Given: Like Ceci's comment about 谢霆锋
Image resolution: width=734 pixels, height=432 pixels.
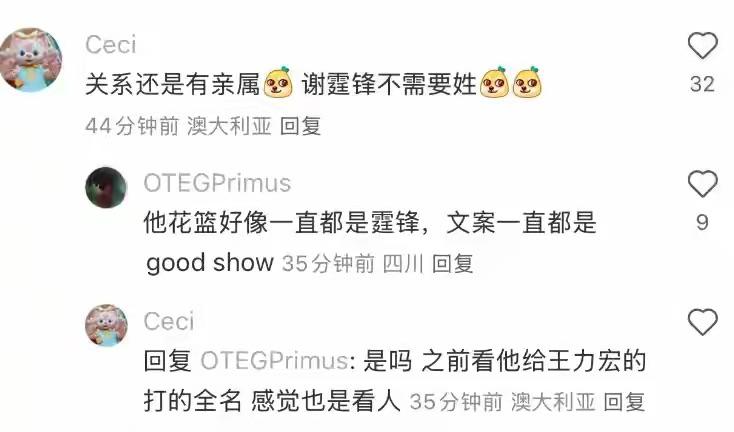Looking at the screenshot, I should [703, 46].
